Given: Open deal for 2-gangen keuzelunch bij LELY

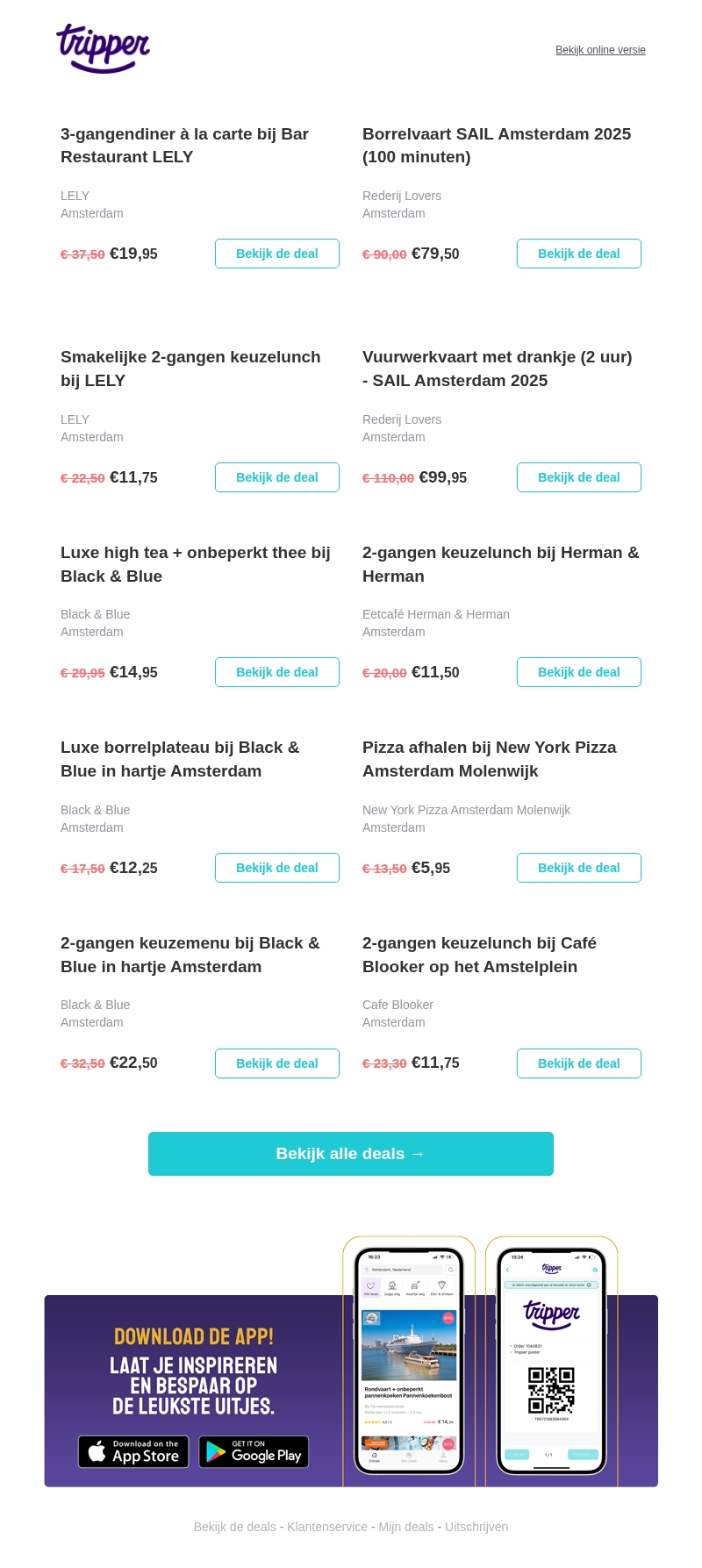Looking at the screenshot, I should (276, 477).
